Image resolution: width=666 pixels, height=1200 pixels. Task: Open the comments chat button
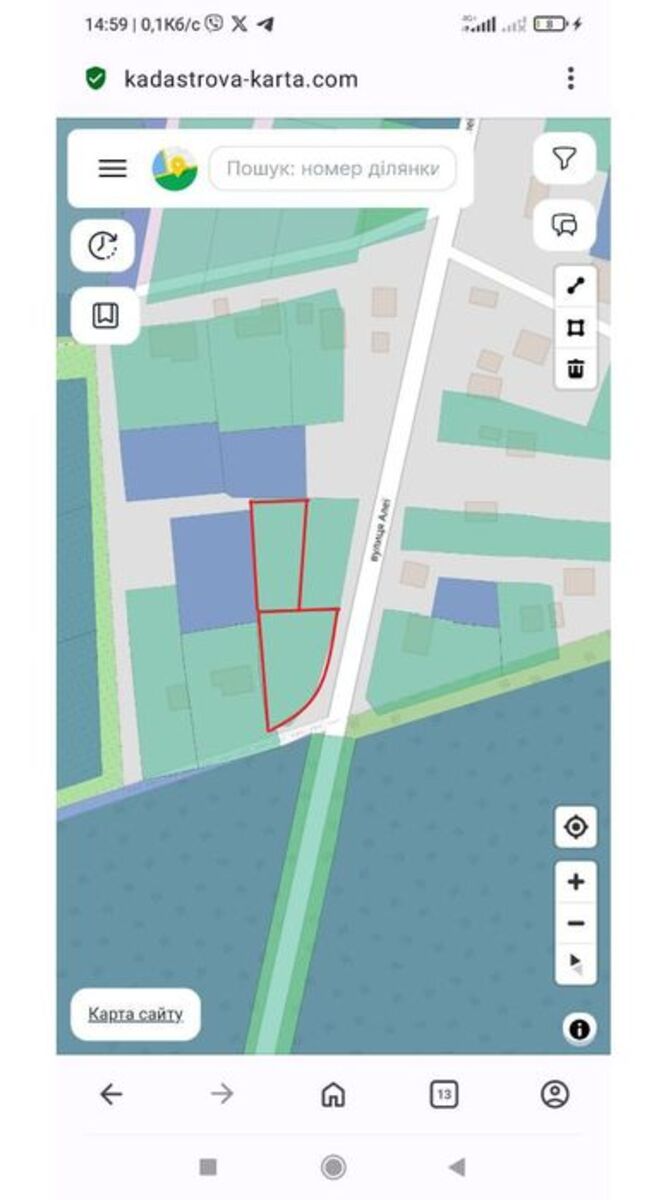[565, 224]
